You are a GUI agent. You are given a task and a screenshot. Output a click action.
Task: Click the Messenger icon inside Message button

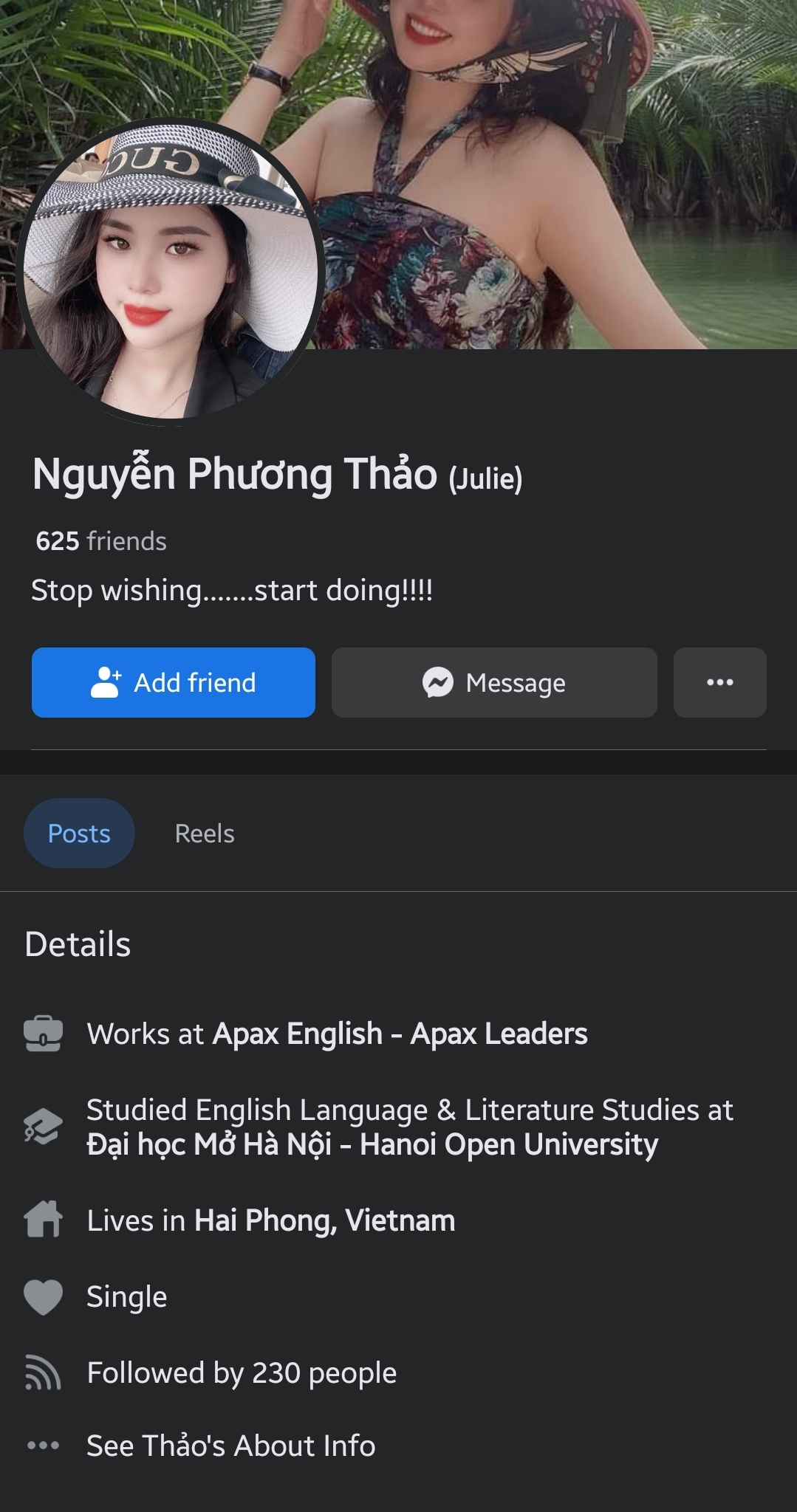click(439, 683)
